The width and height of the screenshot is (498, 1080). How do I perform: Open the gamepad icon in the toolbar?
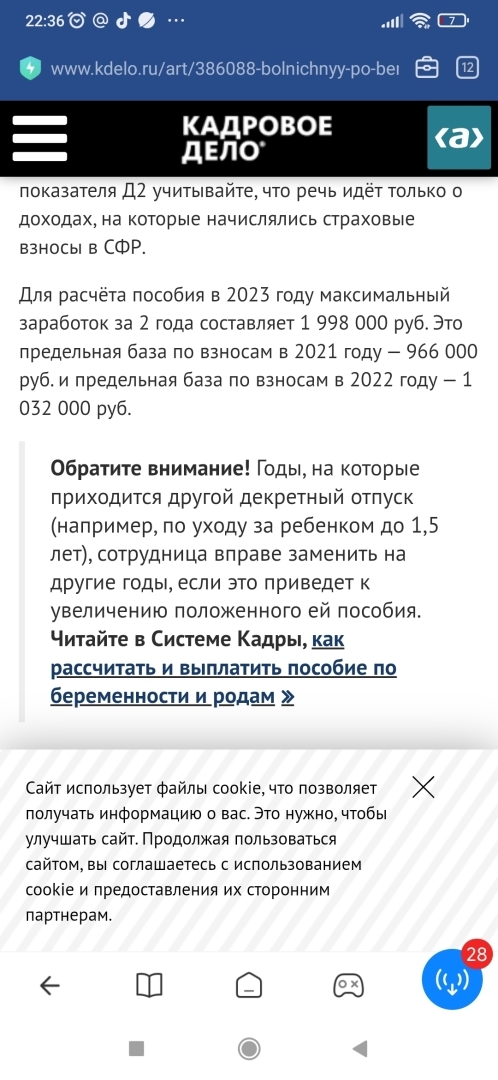349,986
